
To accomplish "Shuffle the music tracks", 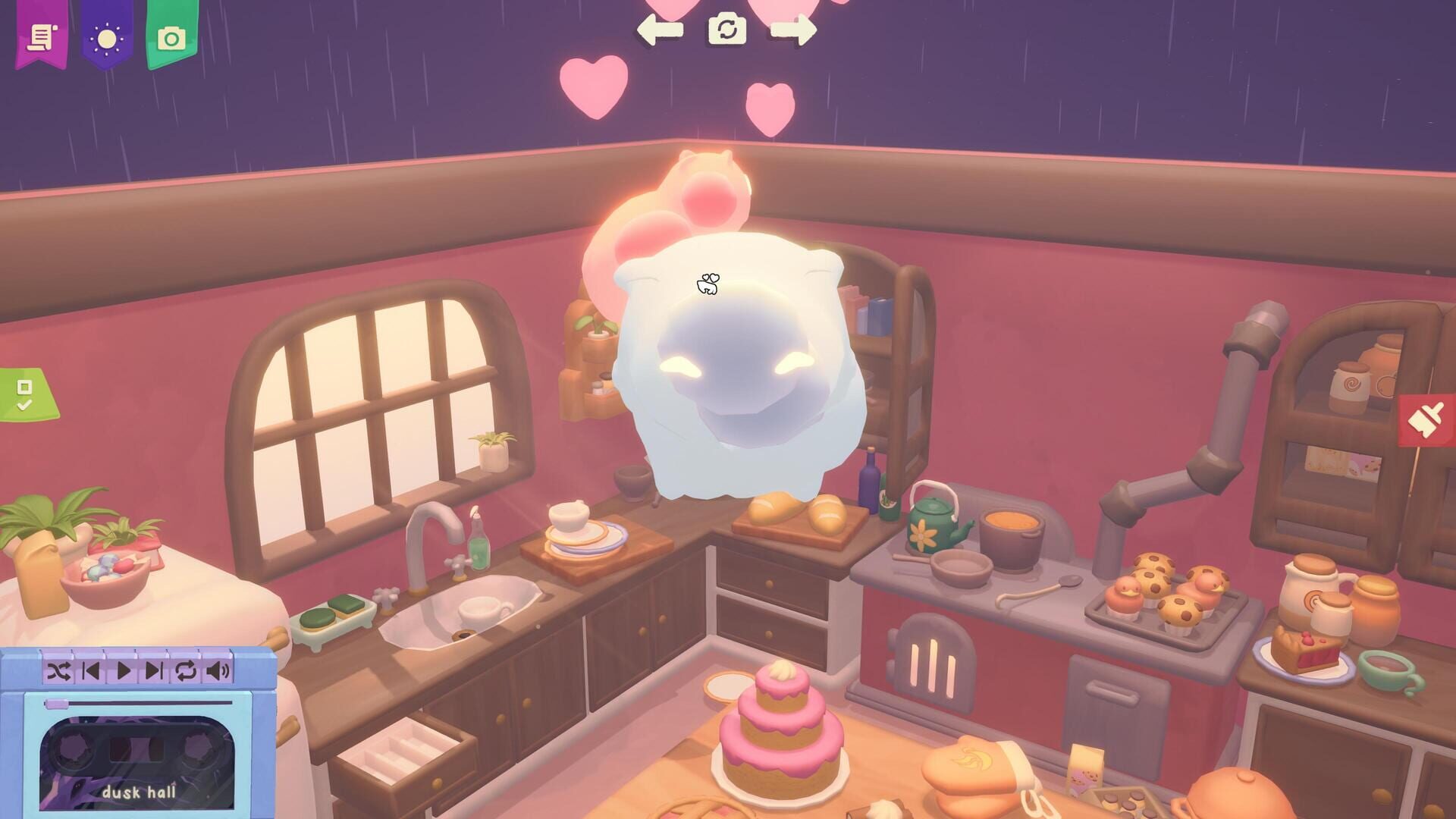I will [x=58, y=670].
